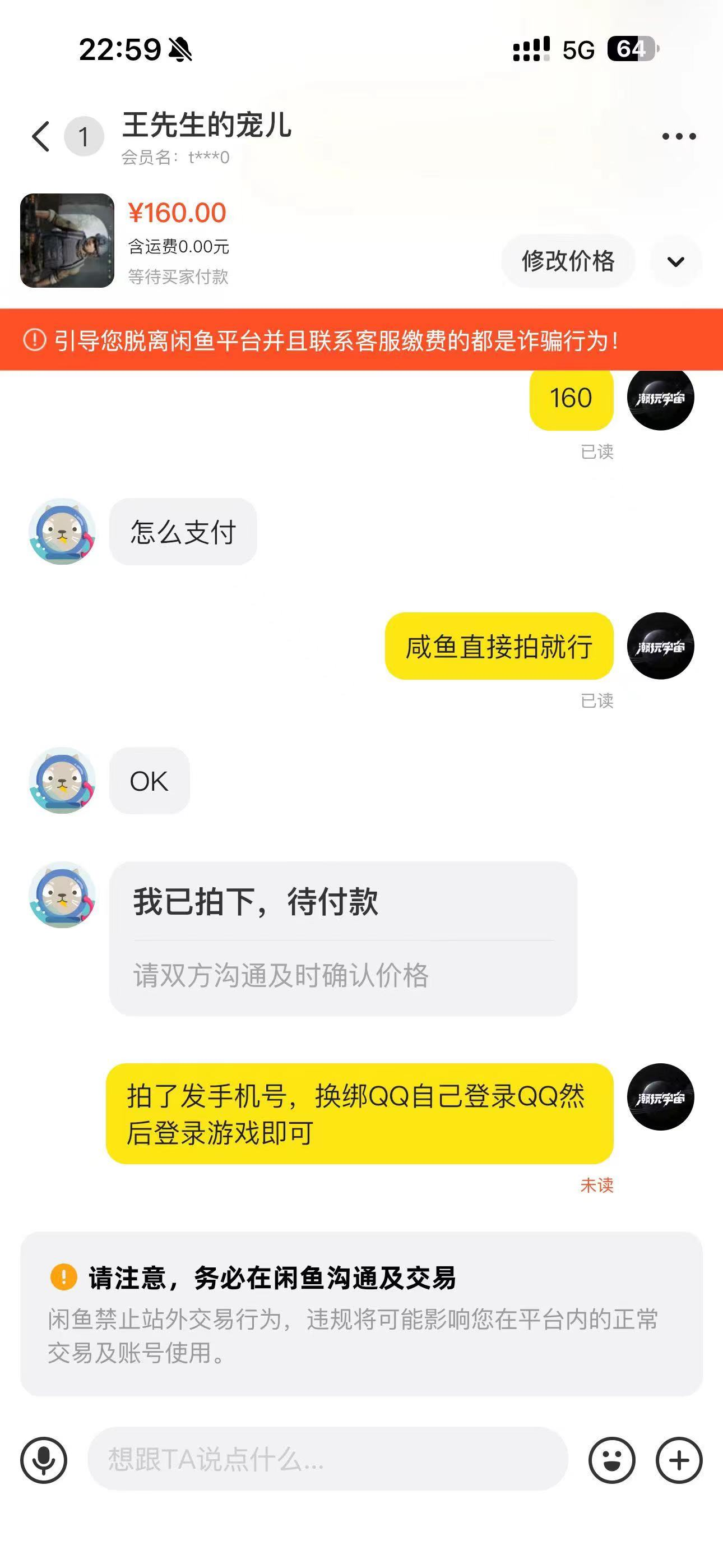
Task: Go back to the message list
Action: coord(41,136)
